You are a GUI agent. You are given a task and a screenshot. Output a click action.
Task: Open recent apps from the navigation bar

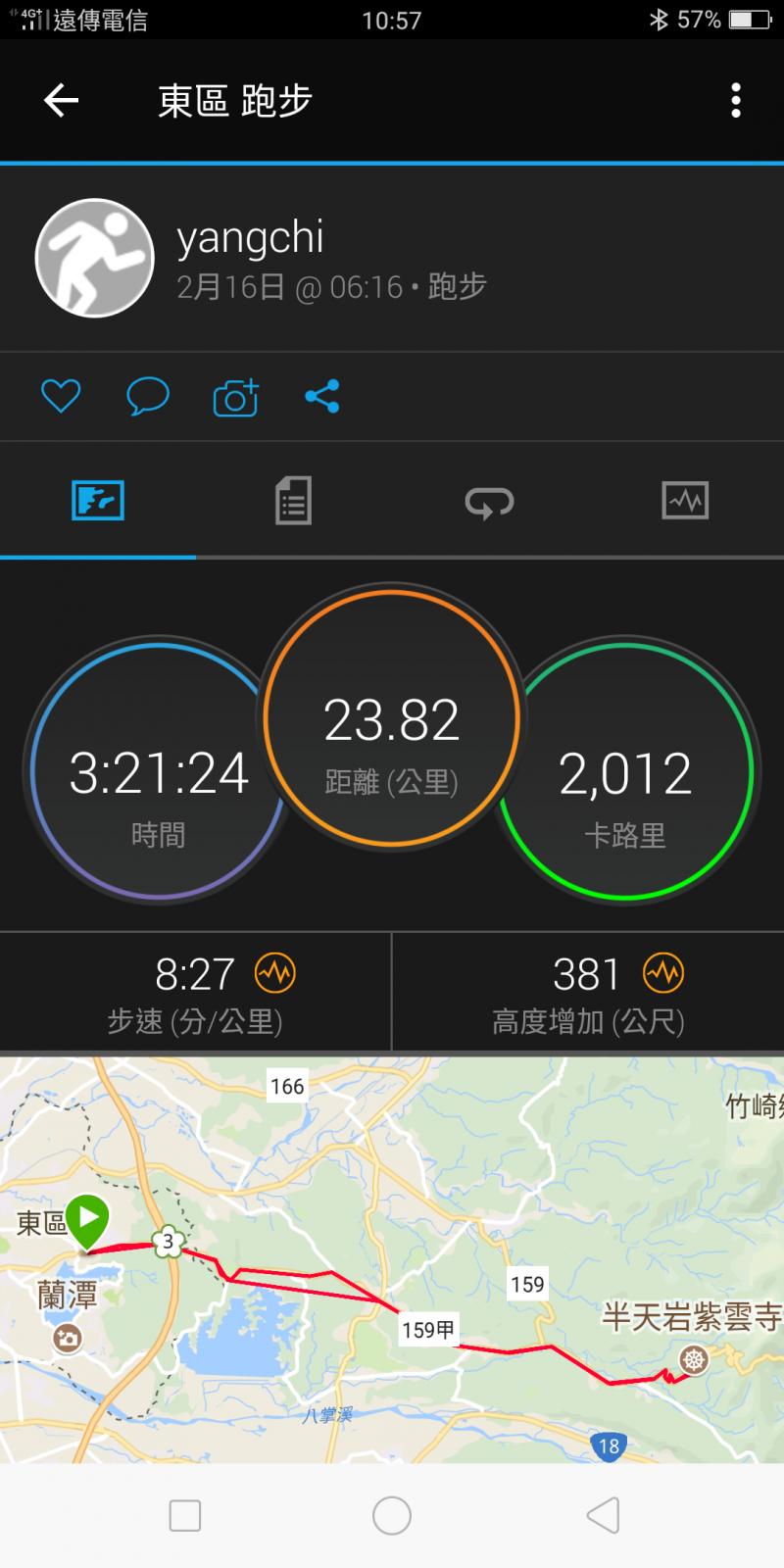(185, 1515)
